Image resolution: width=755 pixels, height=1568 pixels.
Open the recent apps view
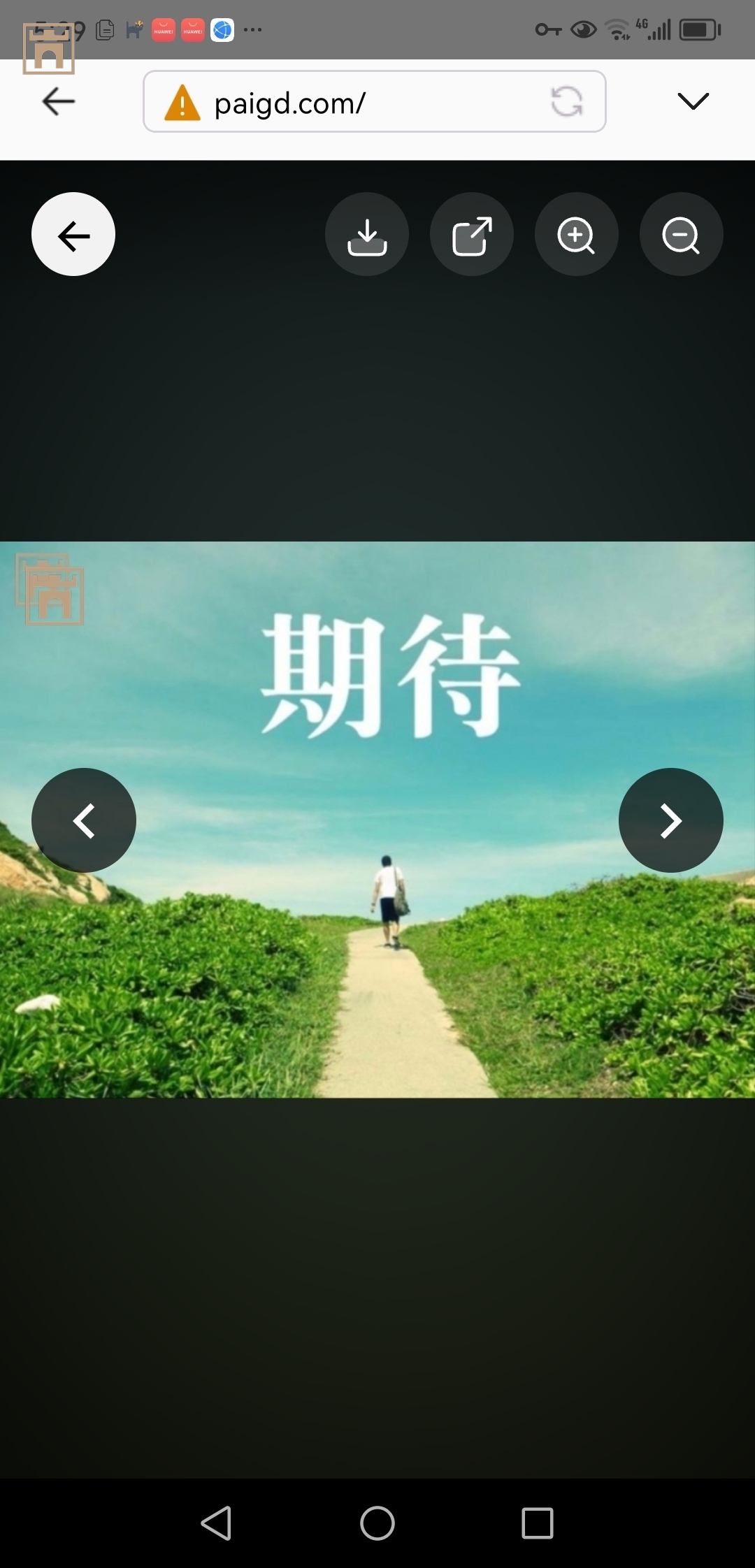(x=538, y=1523)
